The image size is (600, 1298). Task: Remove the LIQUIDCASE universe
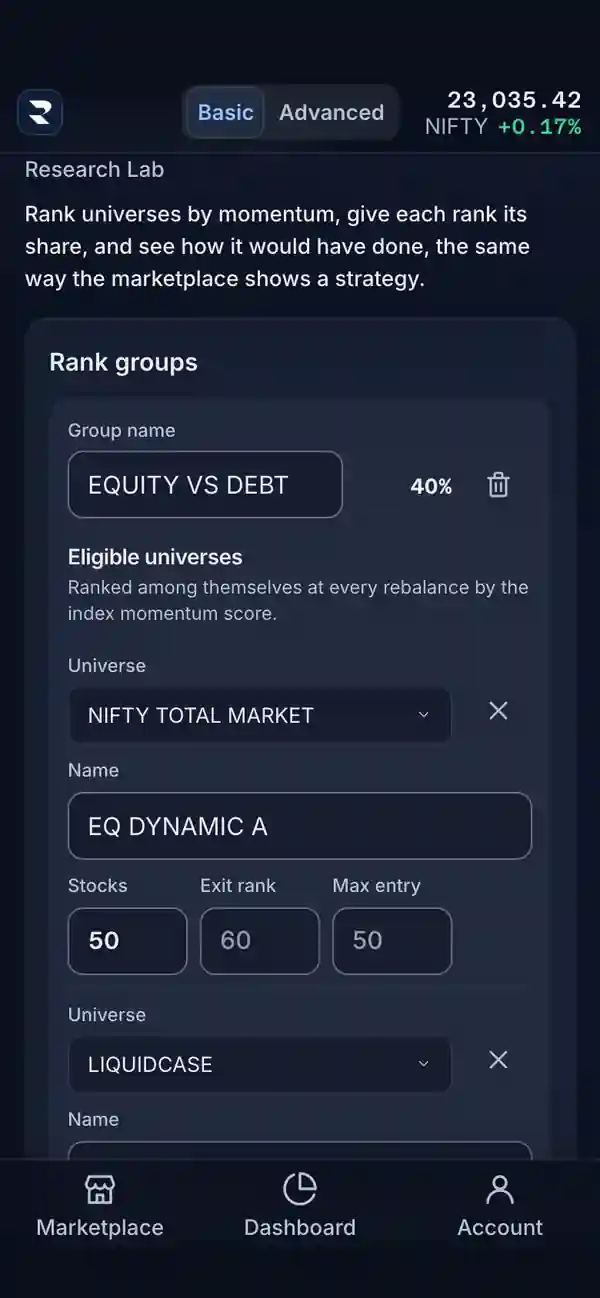(498, 1060)
